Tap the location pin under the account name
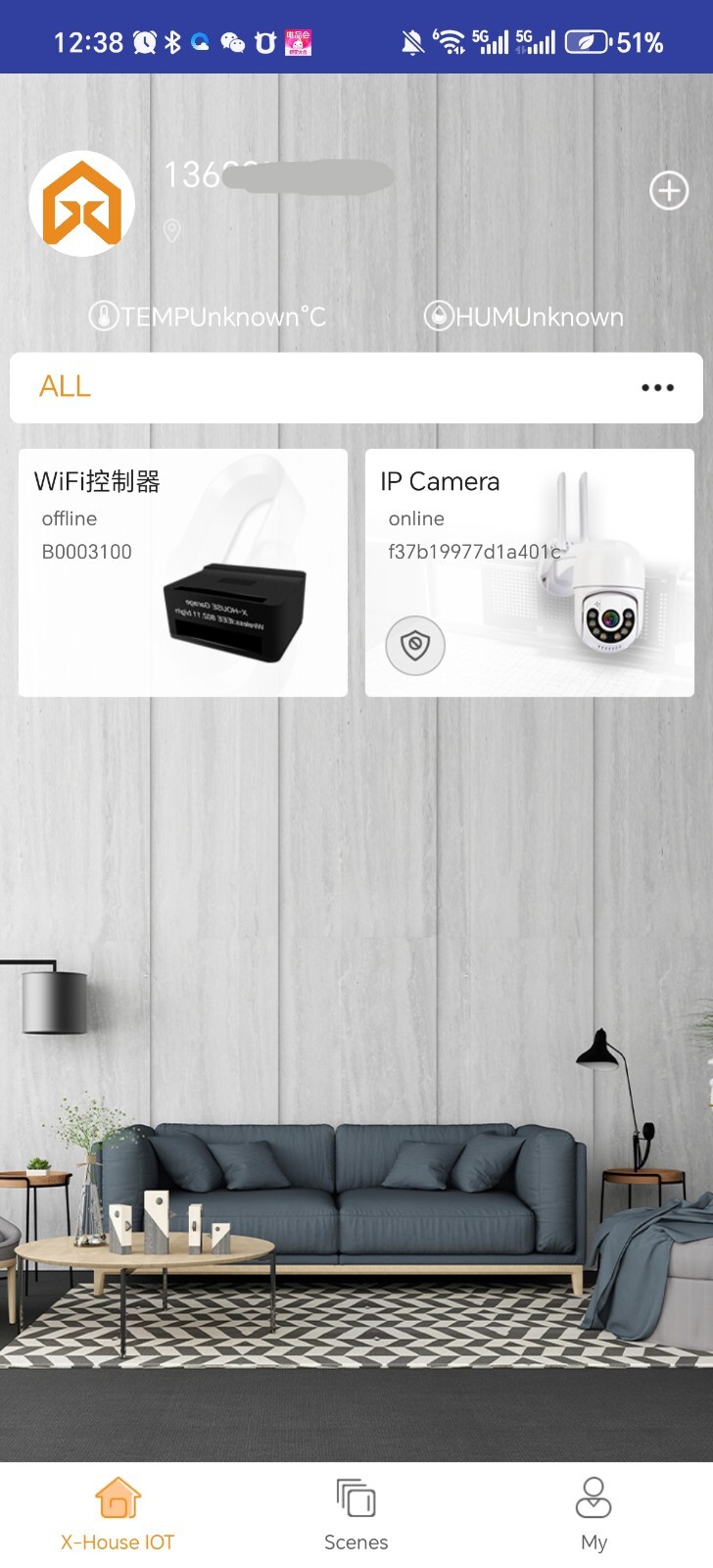 171,231
